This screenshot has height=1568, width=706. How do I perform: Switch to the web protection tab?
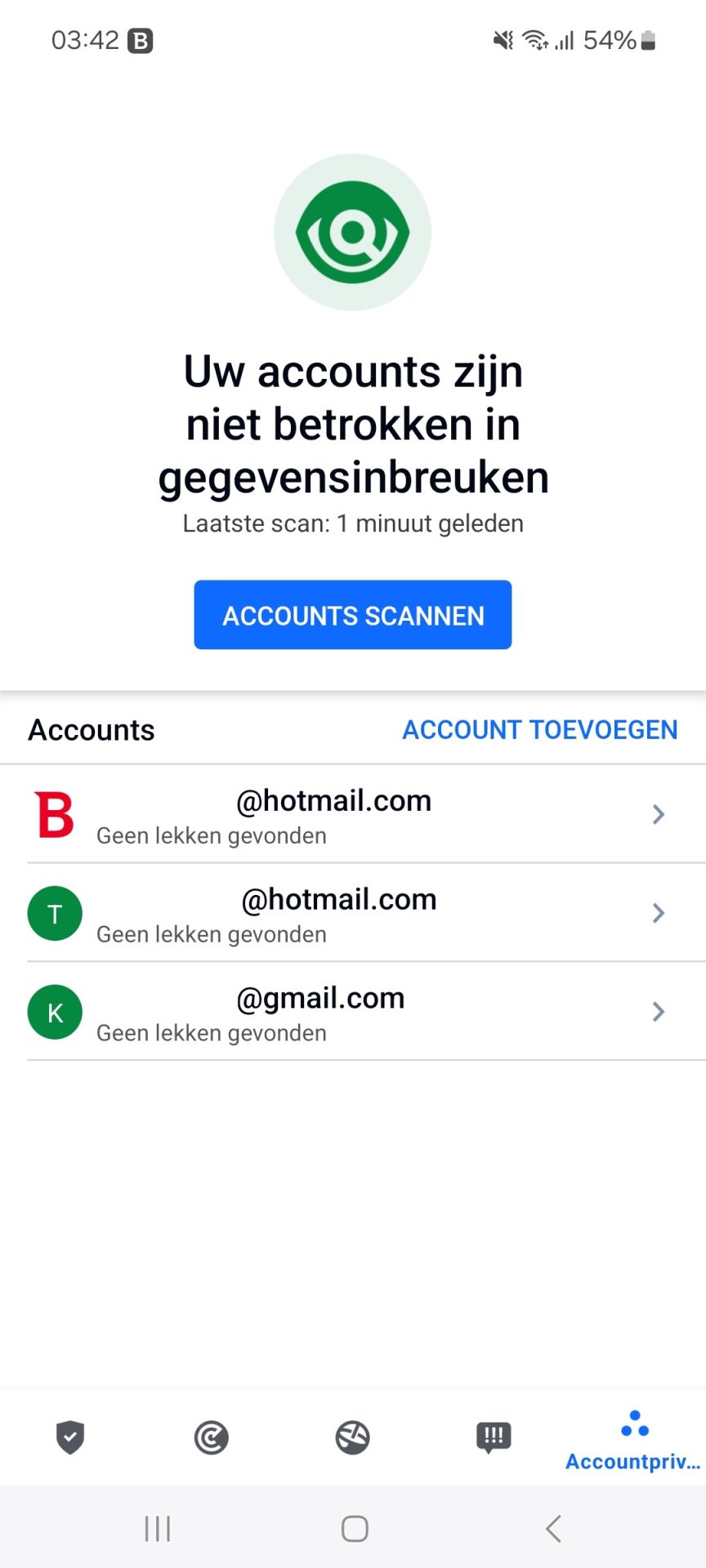click(353, 1437)
